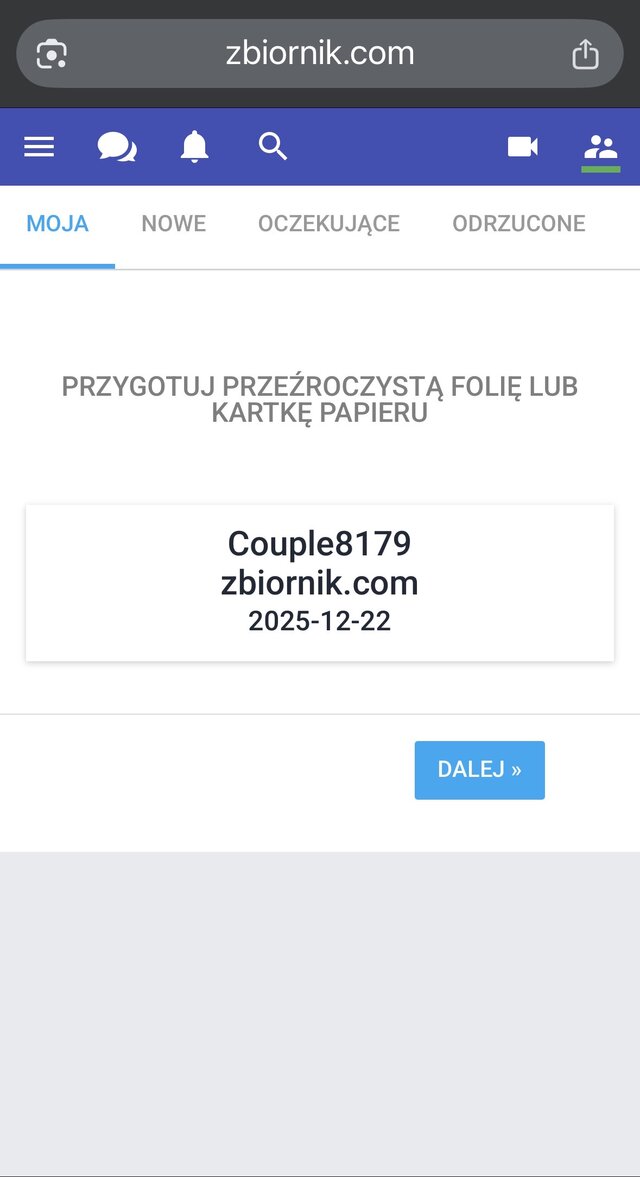Viewport: 640px width, 1177px height.
Task: Open the notifications bell
Action: (194, 147)
